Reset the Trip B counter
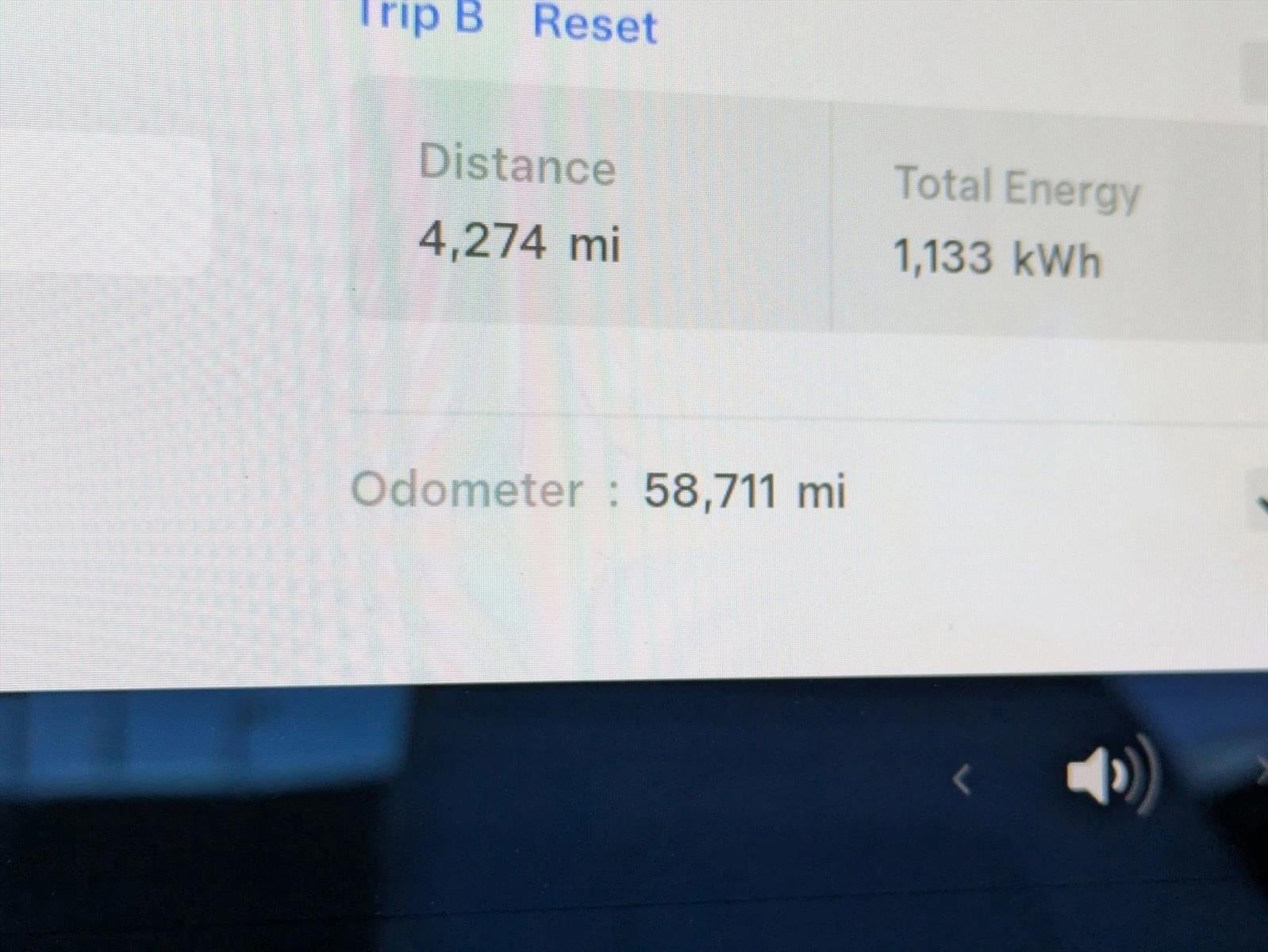The width and height of the screenshot is (1268, 952). pyautogui.click(x=594, y=24)
